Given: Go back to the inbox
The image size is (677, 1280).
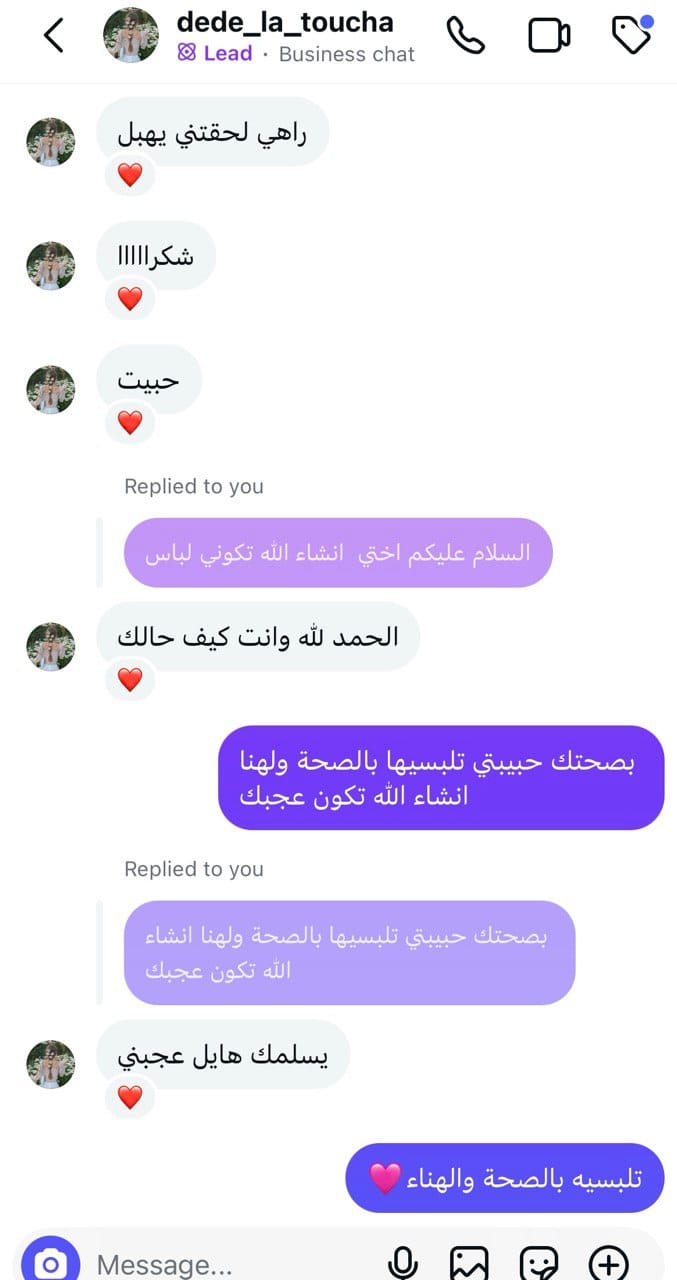Looking at the screenshot, I should (54, 37).
